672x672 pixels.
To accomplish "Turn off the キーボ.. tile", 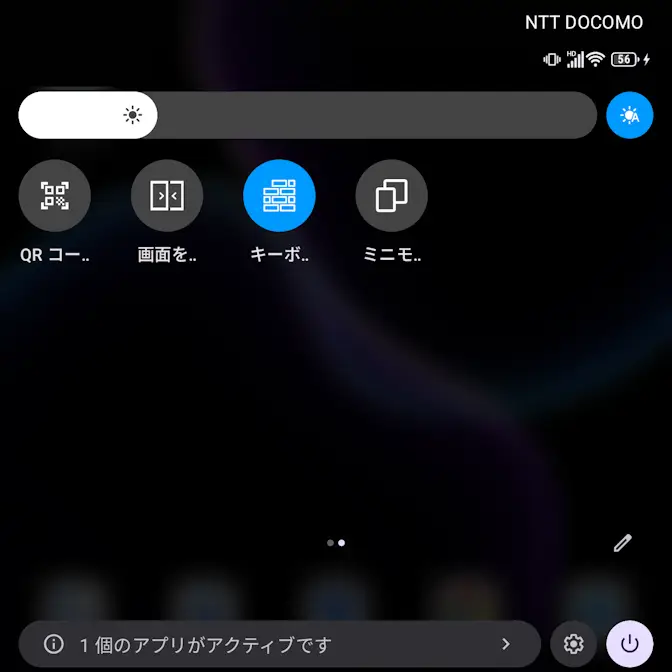I will pos(279,196).
